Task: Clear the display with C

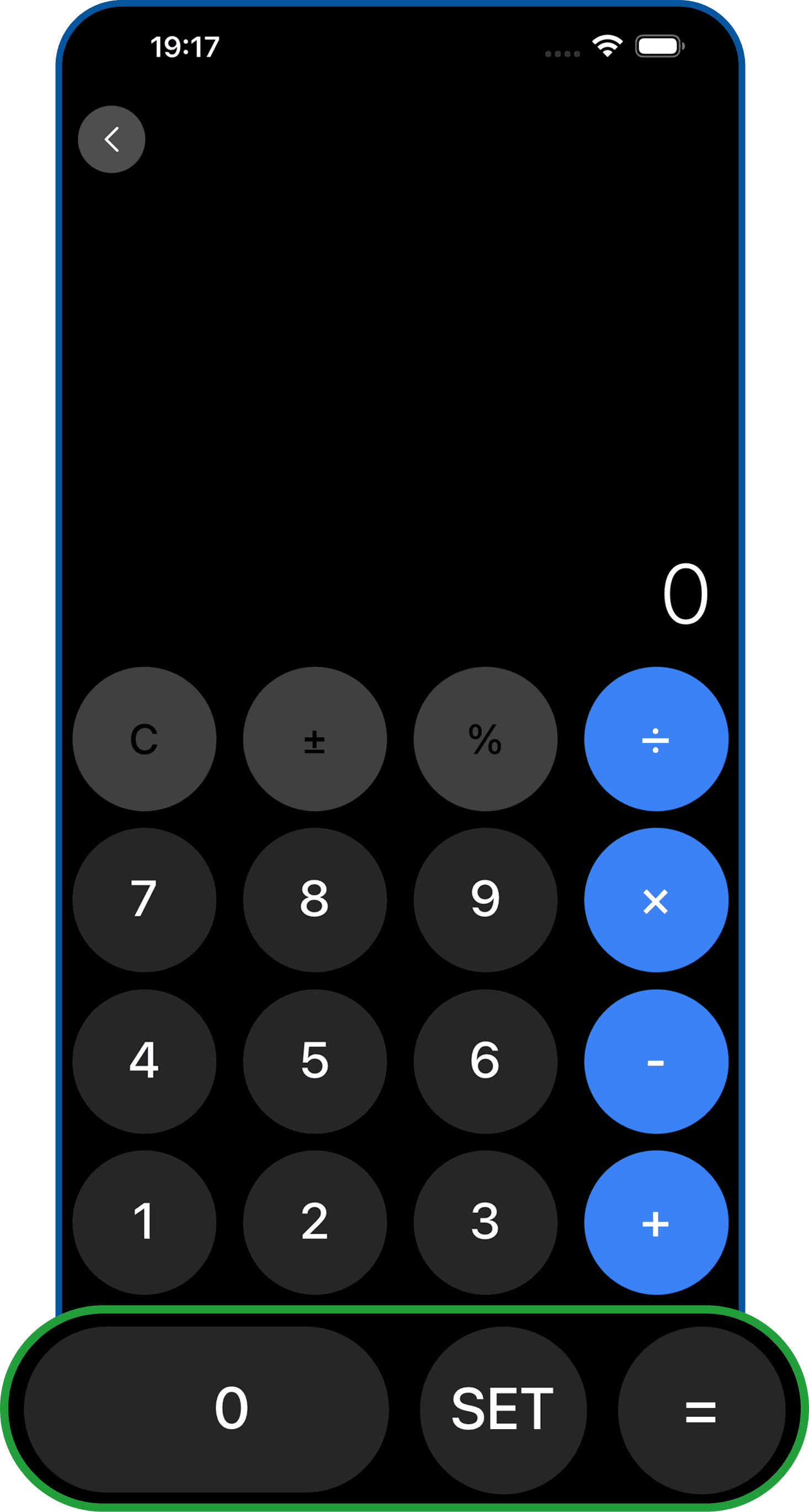Action: 145,739
